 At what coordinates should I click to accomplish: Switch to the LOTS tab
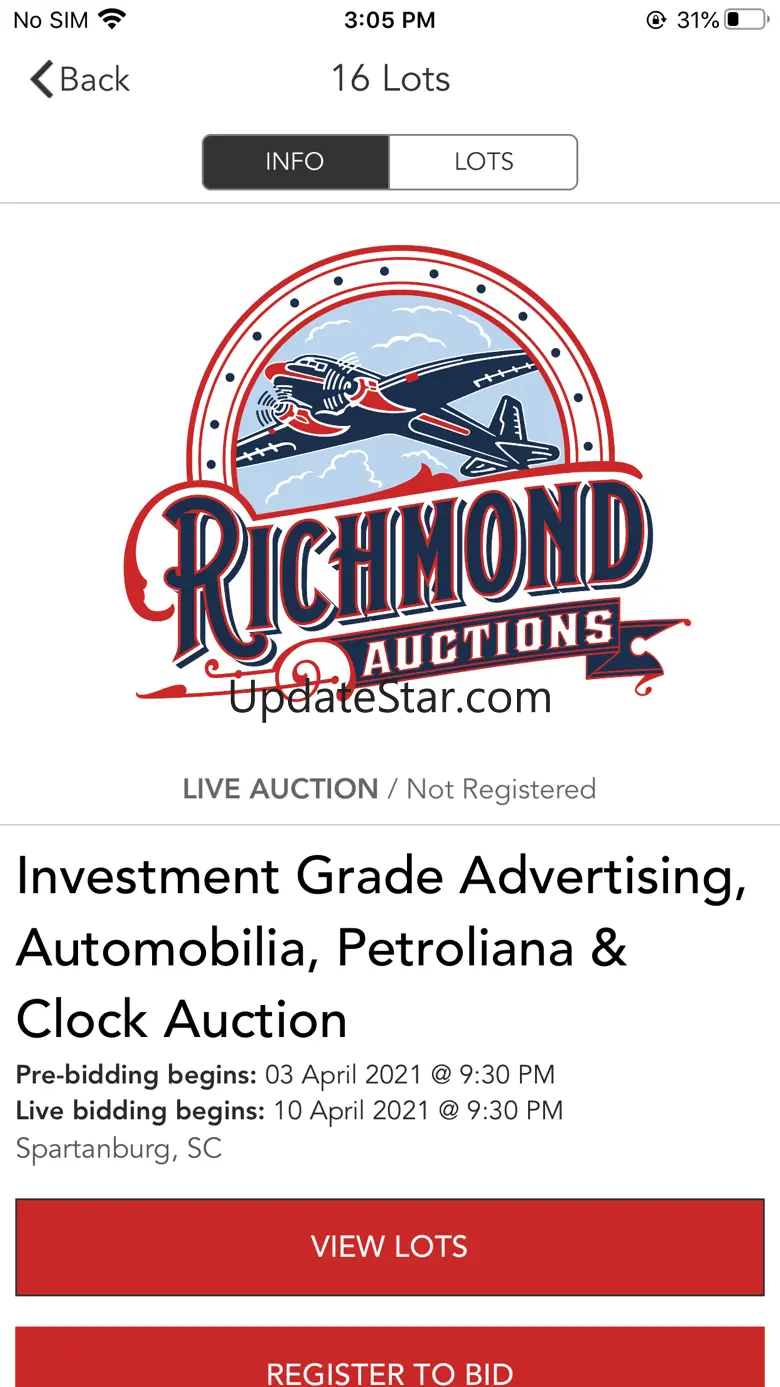[x=483, y=162]
